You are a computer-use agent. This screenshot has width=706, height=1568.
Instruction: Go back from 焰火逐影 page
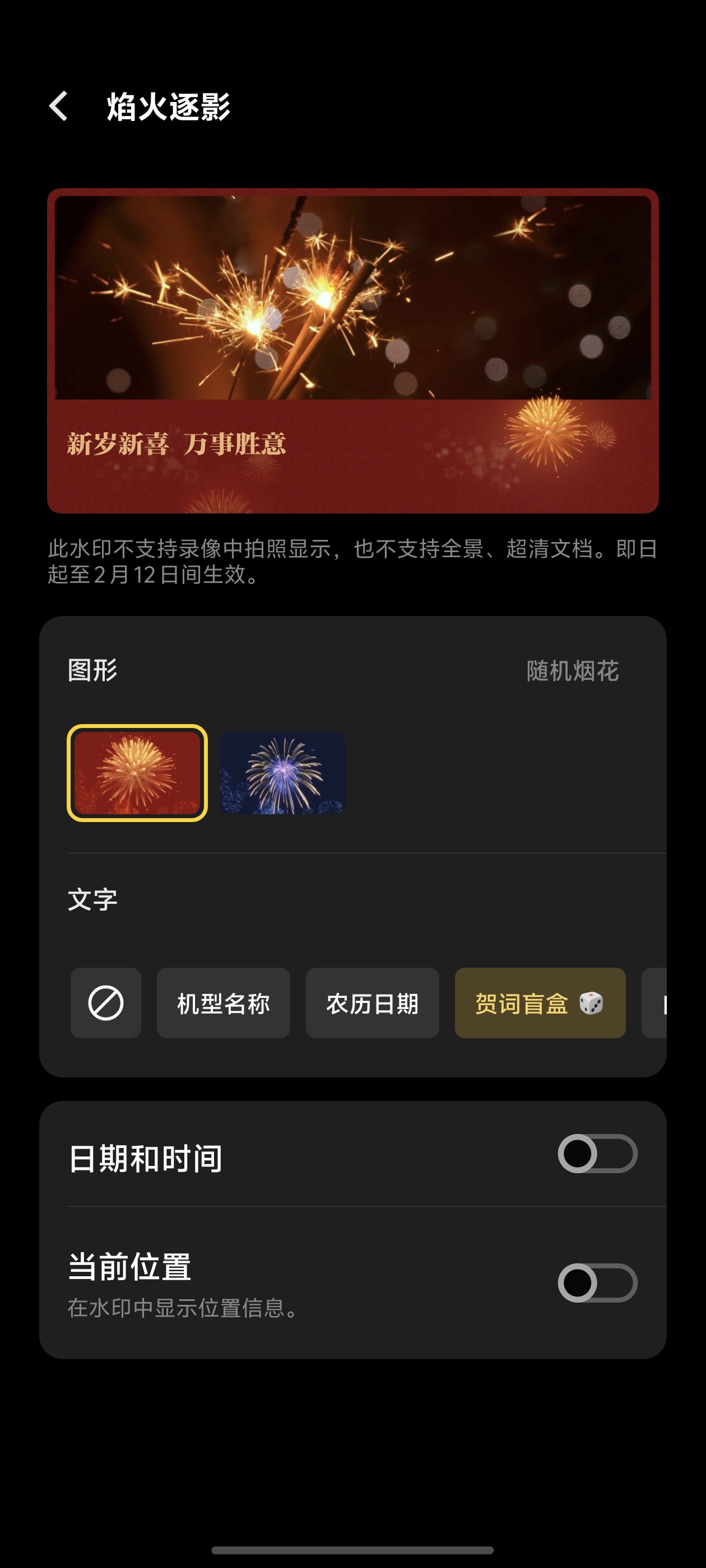pyautogui.click(x=59, y=106)
